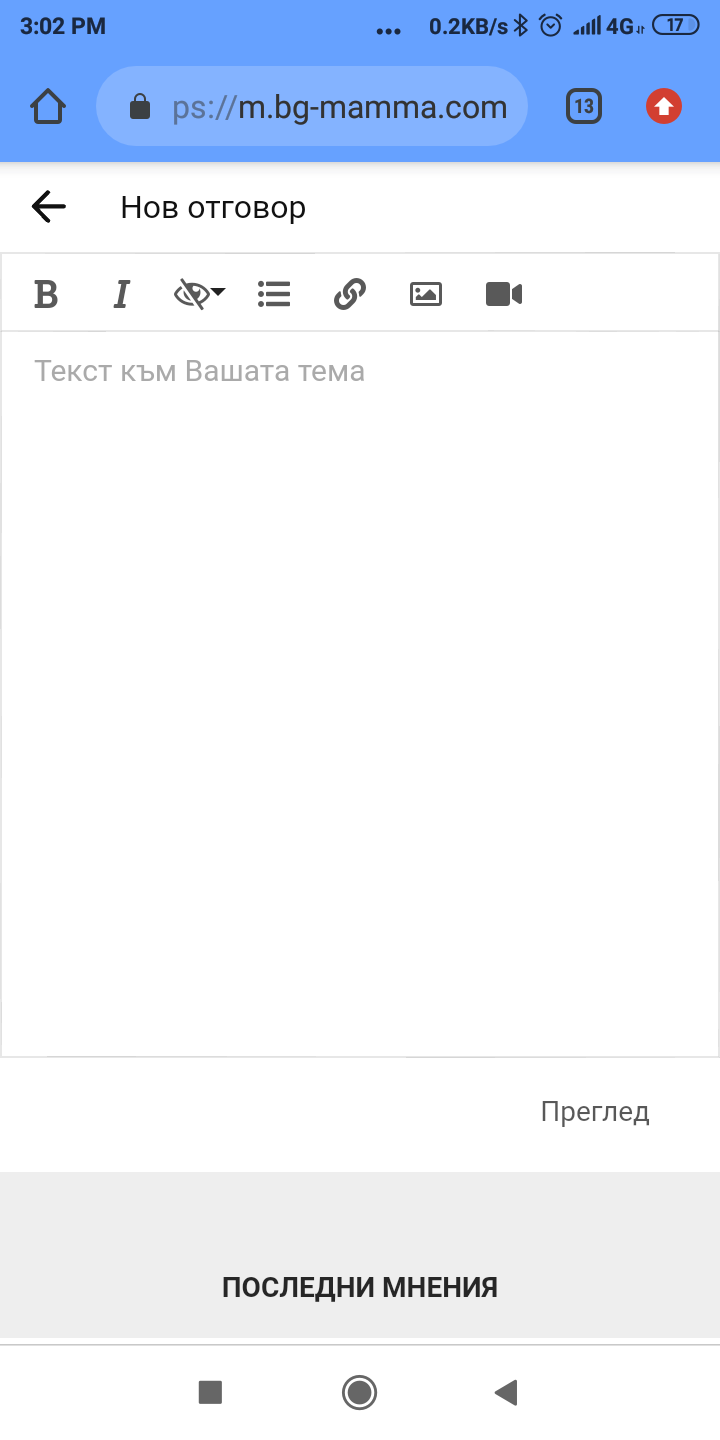
Task: Open the tab switcher showing 13 tabs
Action: pyautogui.click(x=584, y=106)
